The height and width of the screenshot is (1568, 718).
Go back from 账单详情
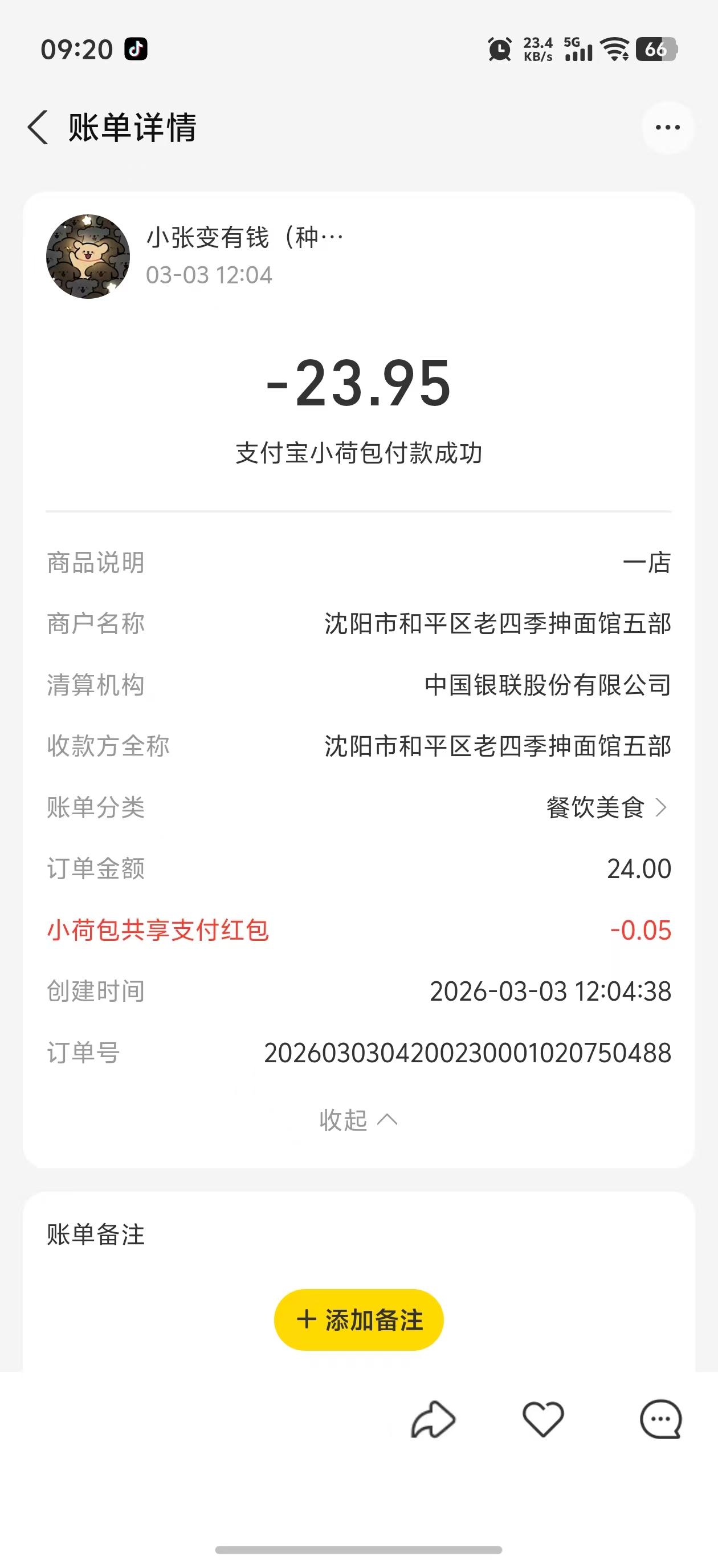coord(38,128)
